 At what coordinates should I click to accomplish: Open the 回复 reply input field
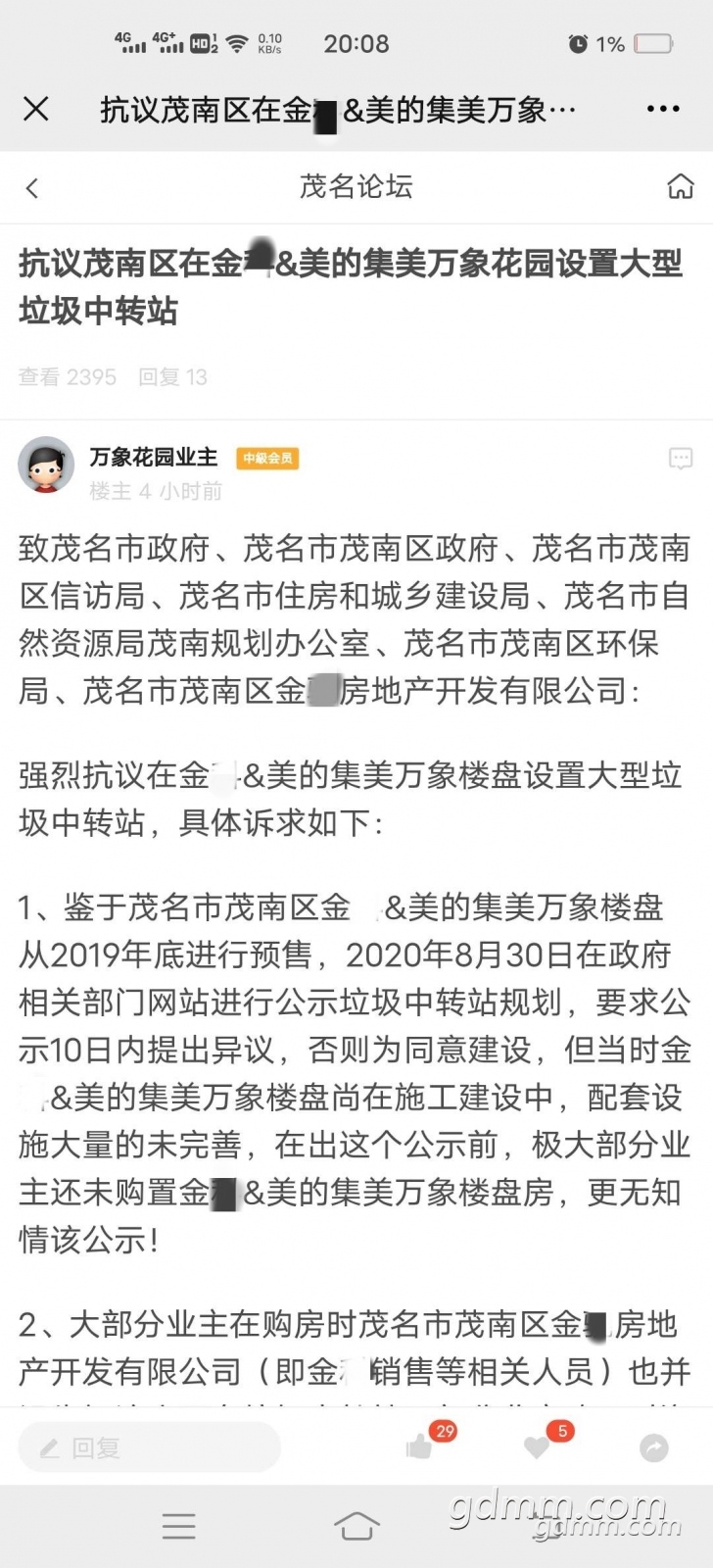tap(150, 1447)
